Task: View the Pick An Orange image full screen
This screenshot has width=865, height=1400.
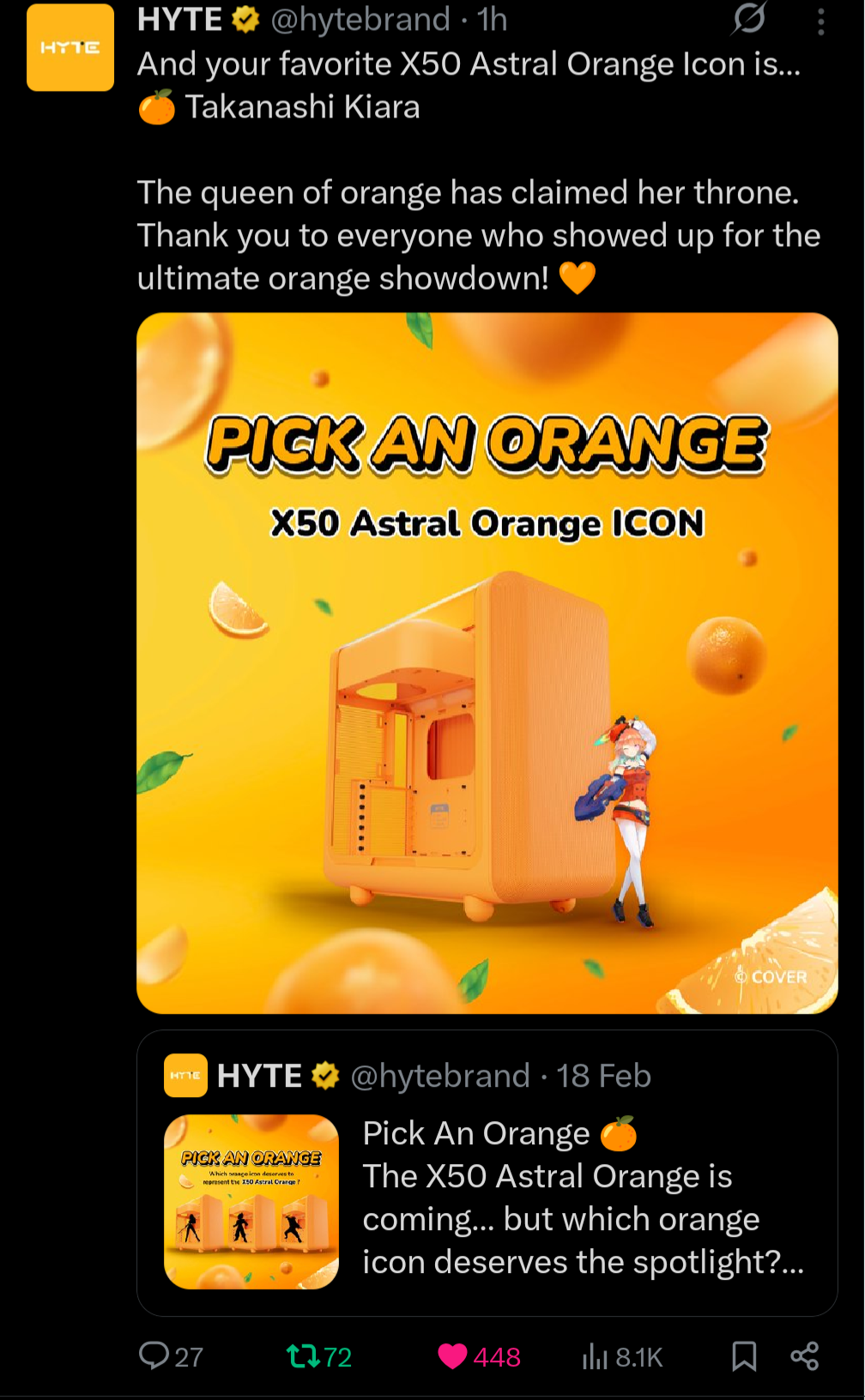Action: 487,663
